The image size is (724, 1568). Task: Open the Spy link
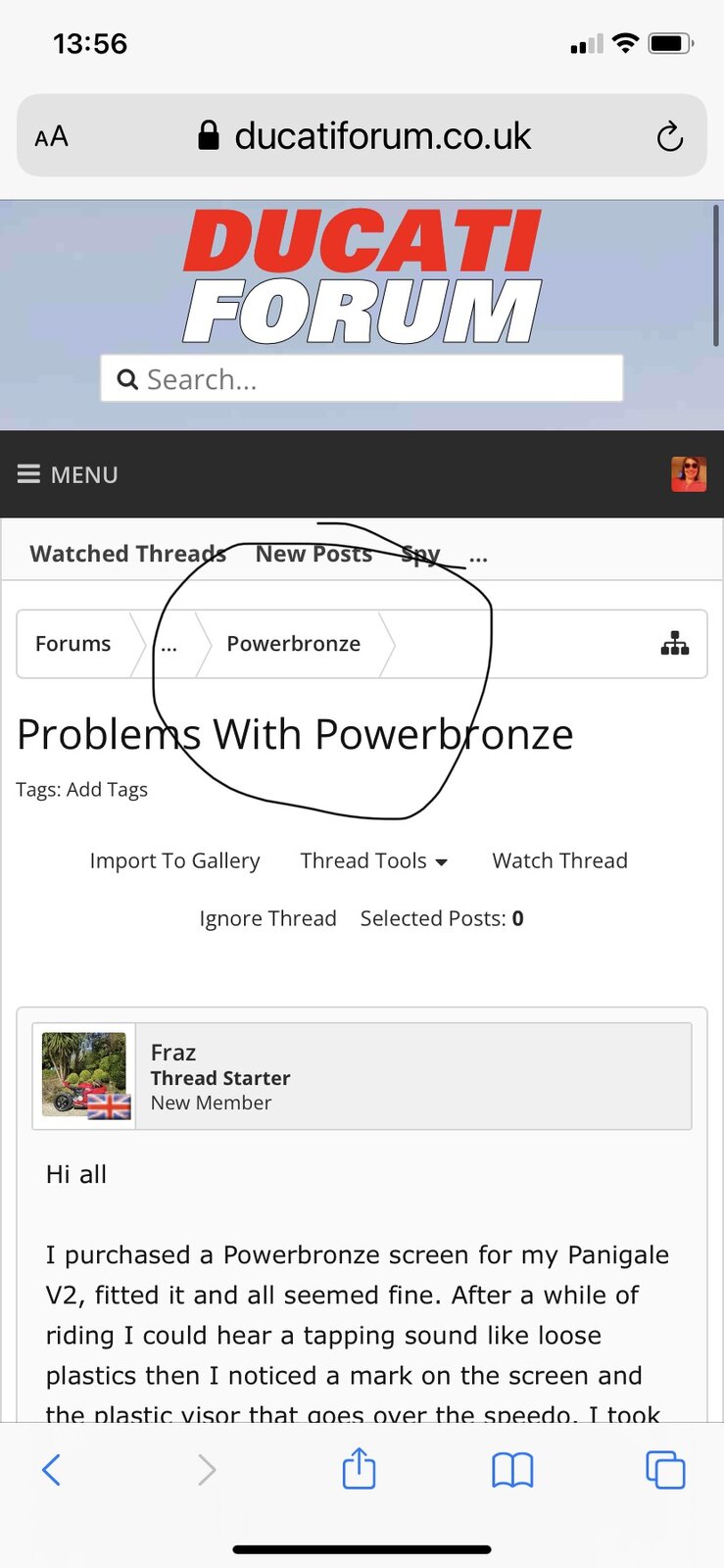tap(420, 555)
